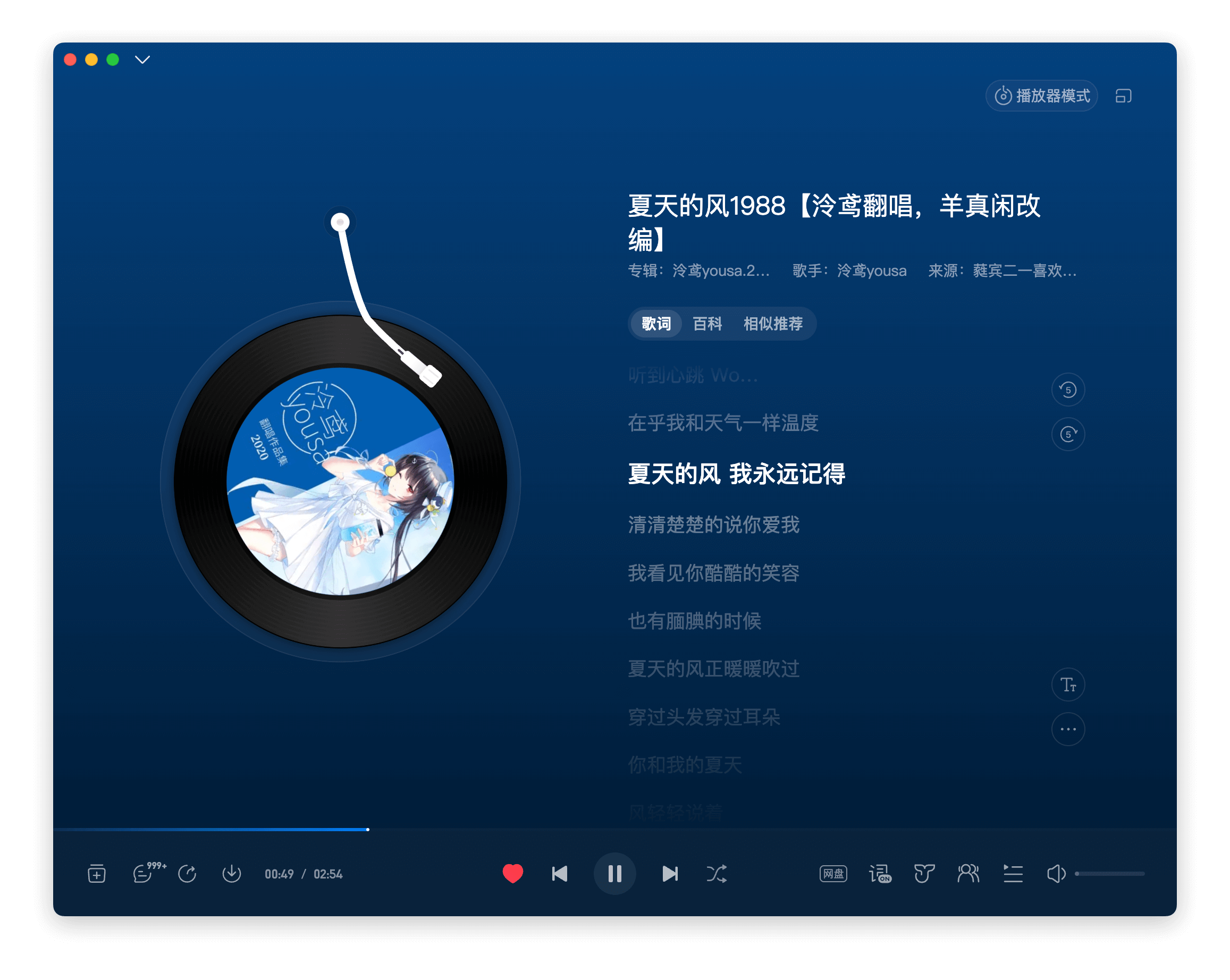Pause the current song
Viewport: 1230px width, 980px height.
point(614,873)
